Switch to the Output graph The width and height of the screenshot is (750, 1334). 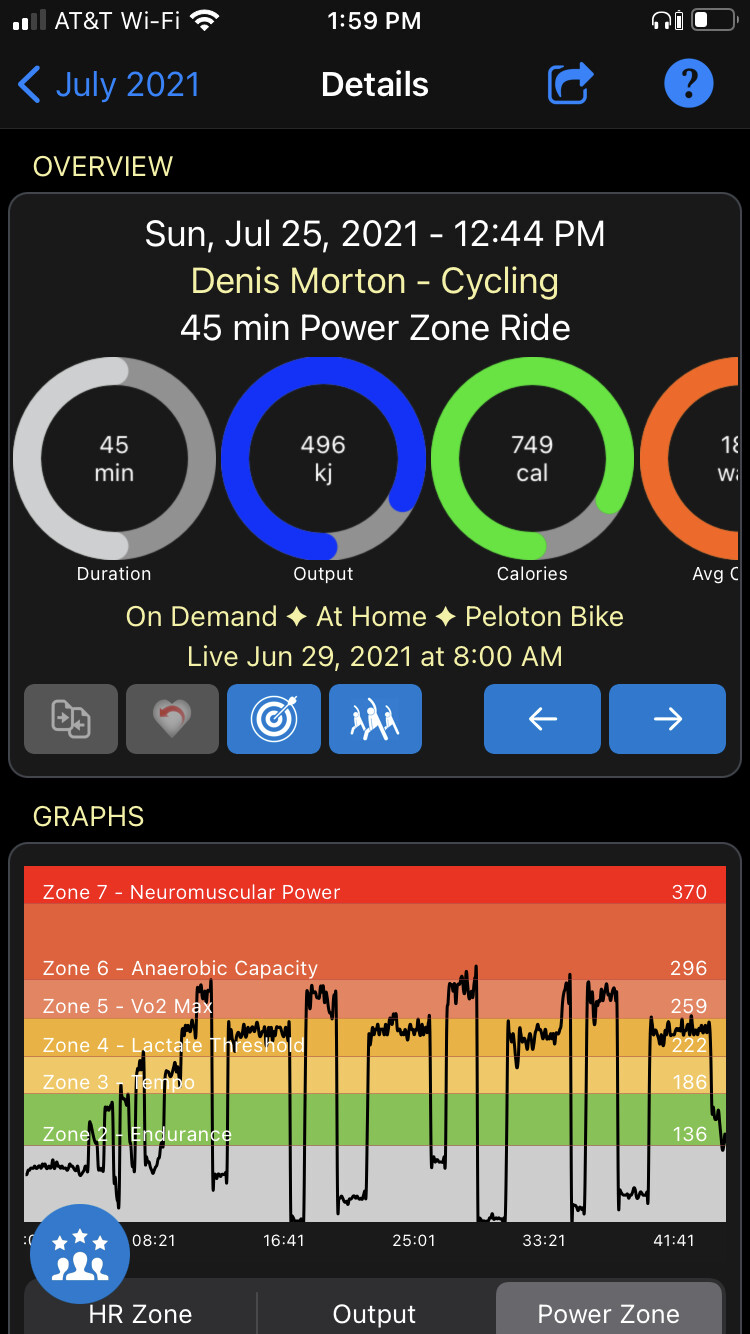pos(375,1312)
